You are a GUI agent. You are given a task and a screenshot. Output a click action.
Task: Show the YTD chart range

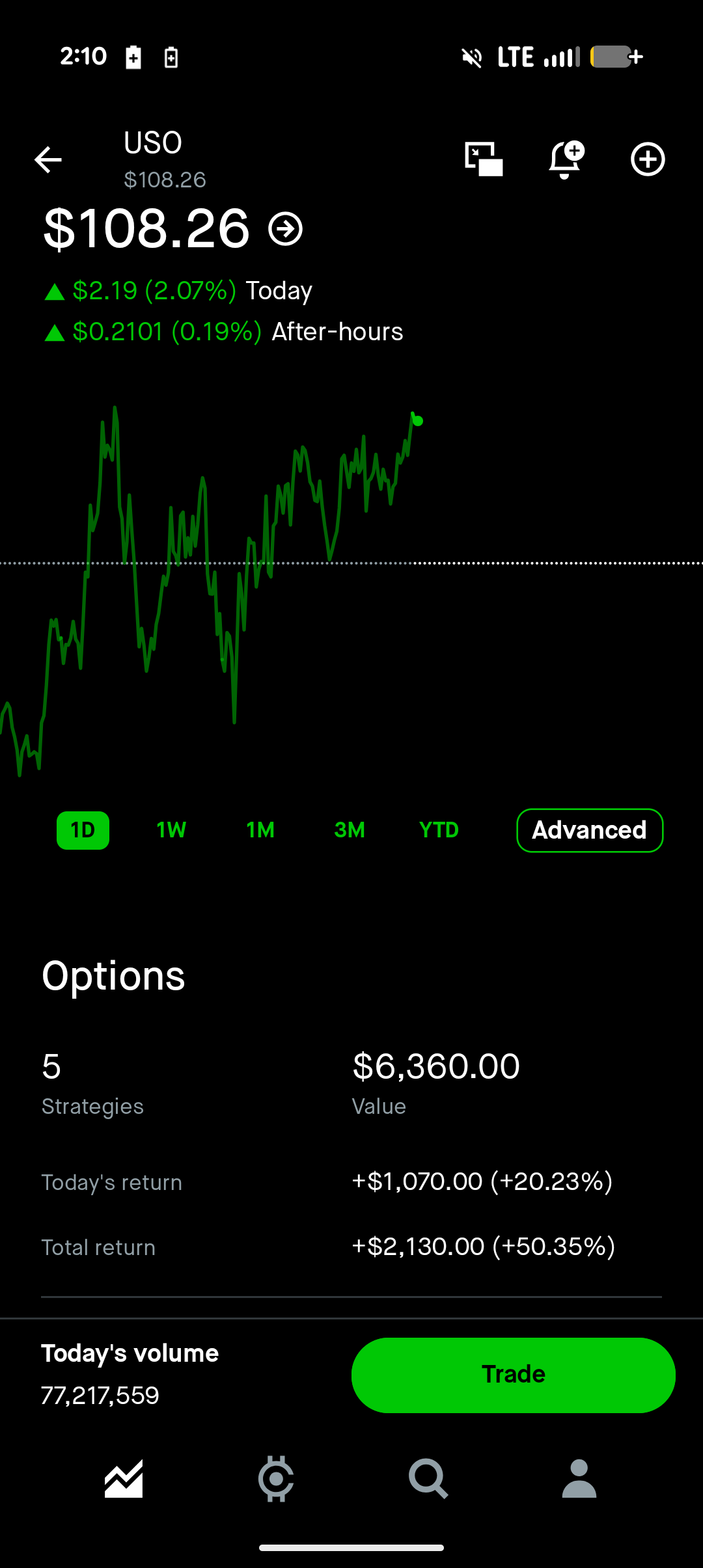point(439,830)
